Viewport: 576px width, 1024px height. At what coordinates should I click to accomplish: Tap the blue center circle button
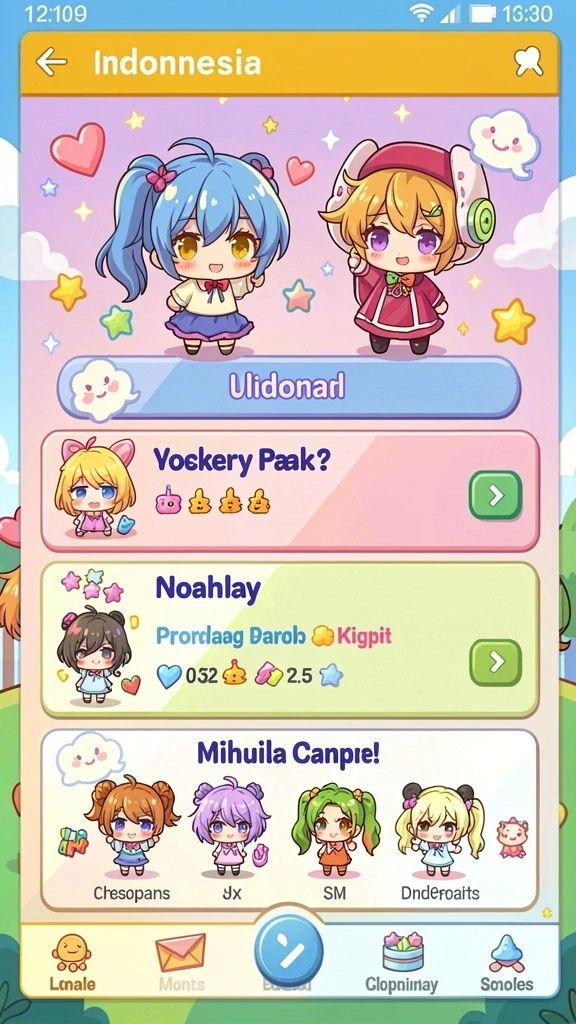click(288, 950)
